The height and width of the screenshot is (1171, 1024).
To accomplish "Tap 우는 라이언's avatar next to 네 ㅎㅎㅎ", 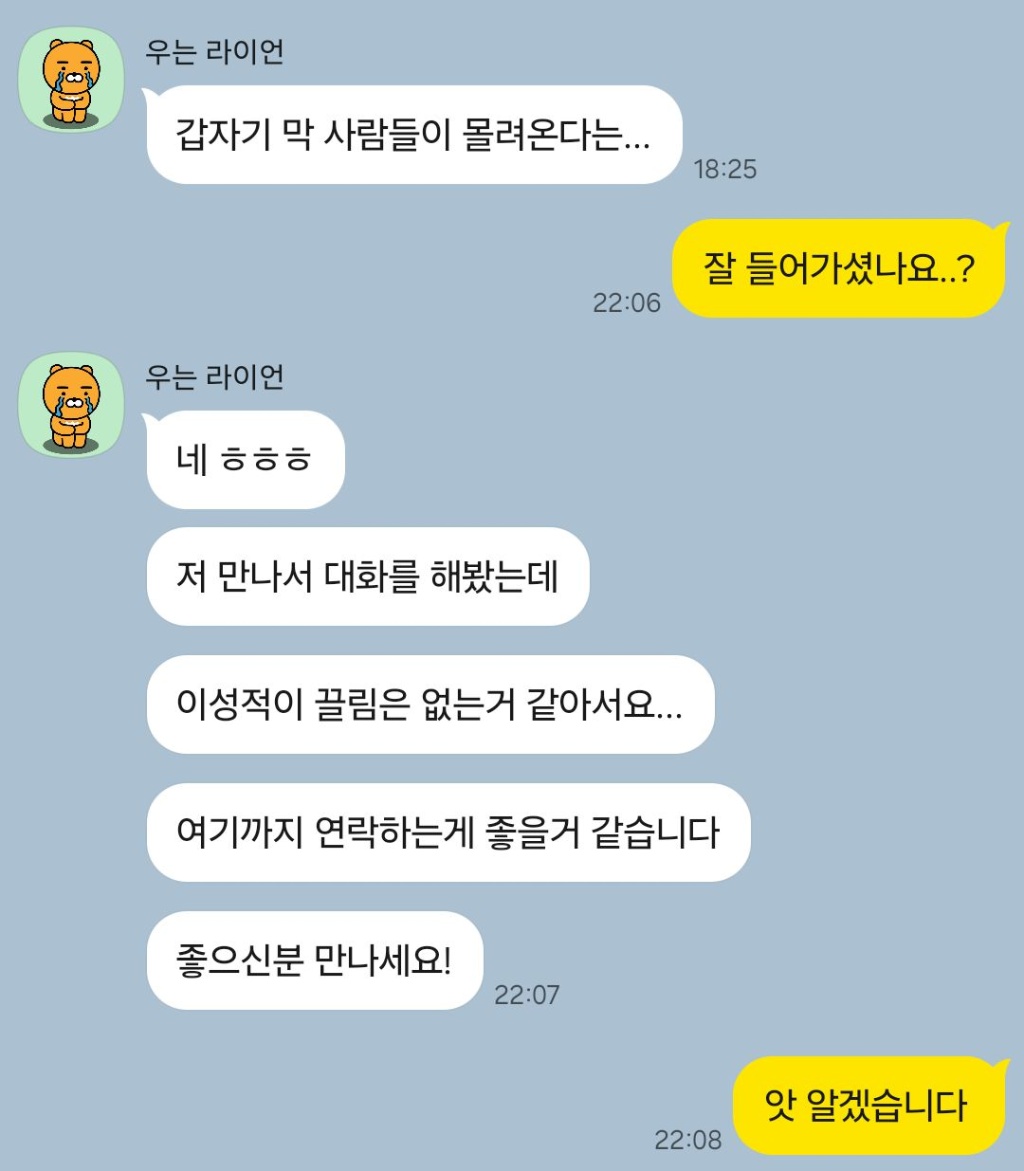I will [70, 405].
